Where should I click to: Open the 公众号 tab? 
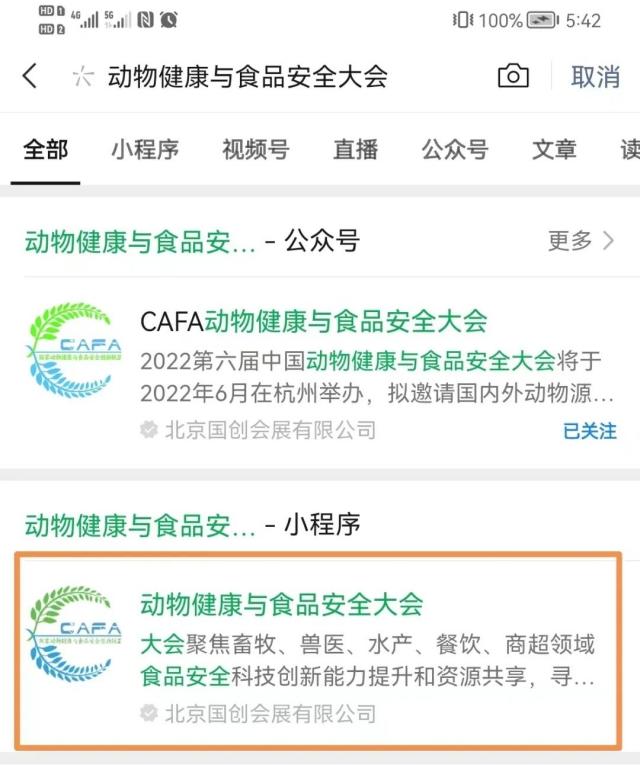click(455, 150)
